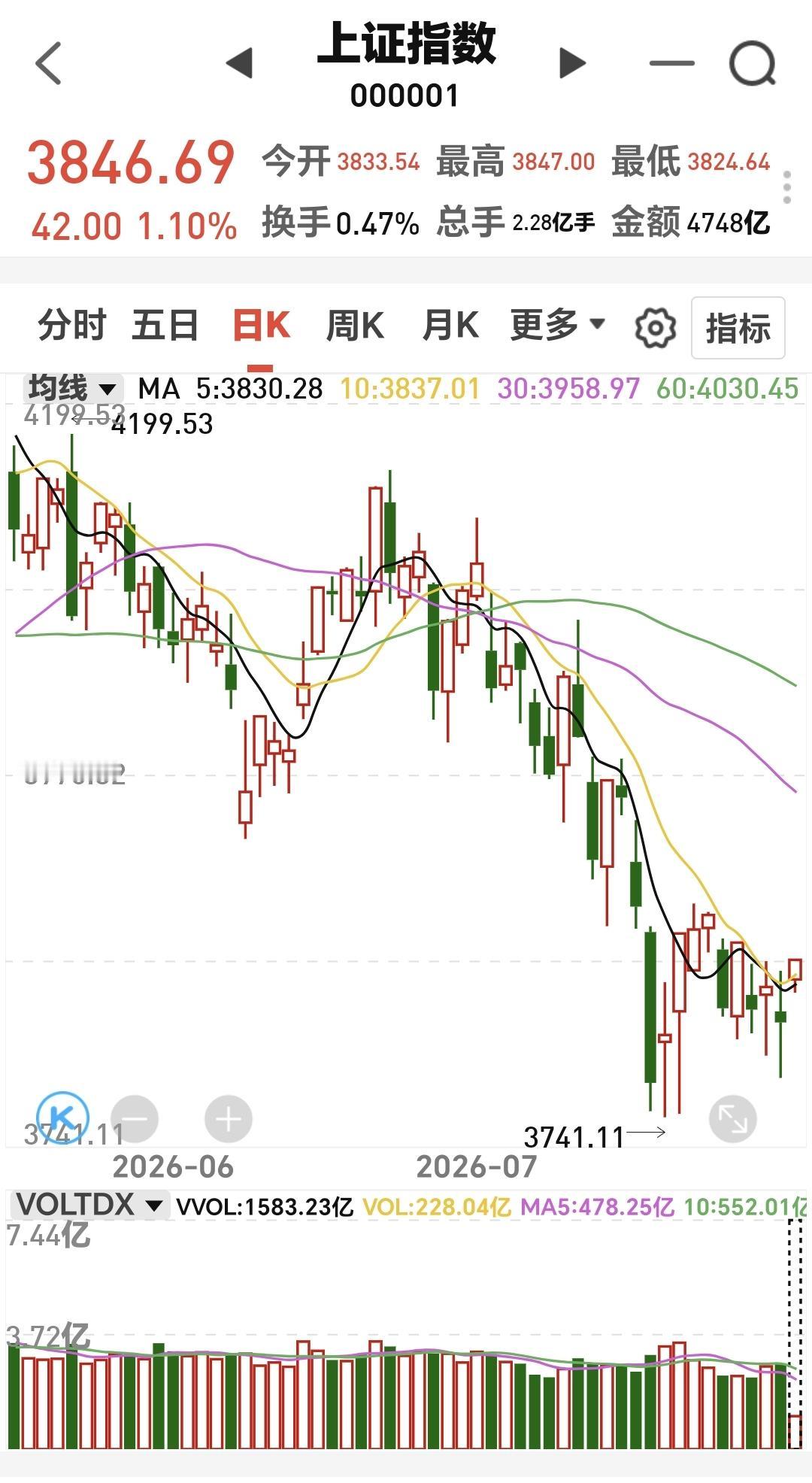This screenshot has width=812, height=1483.
Task: Switch to the next stock with right triangle
Action: click(572, 63)
